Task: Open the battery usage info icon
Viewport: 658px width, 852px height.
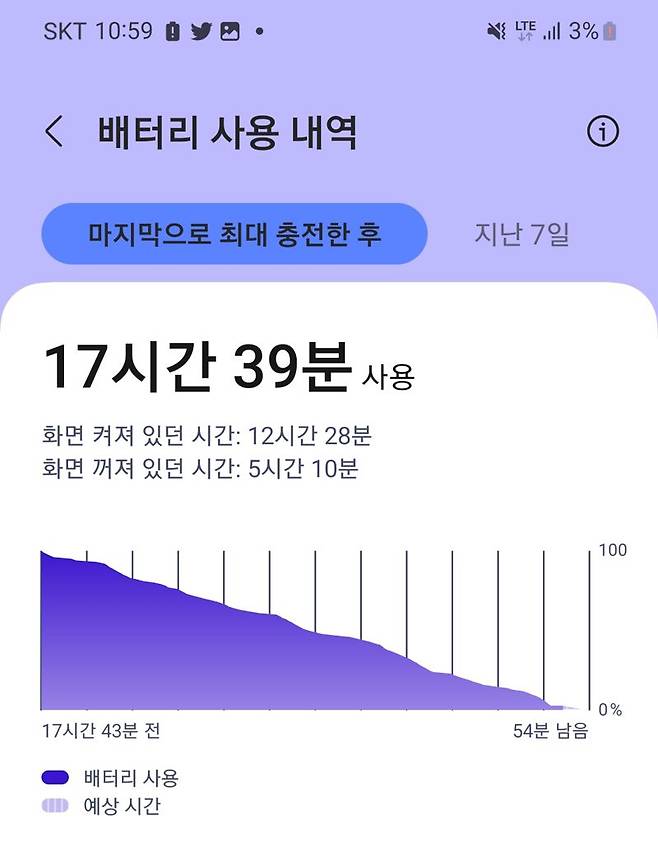Action: (602, 132)
